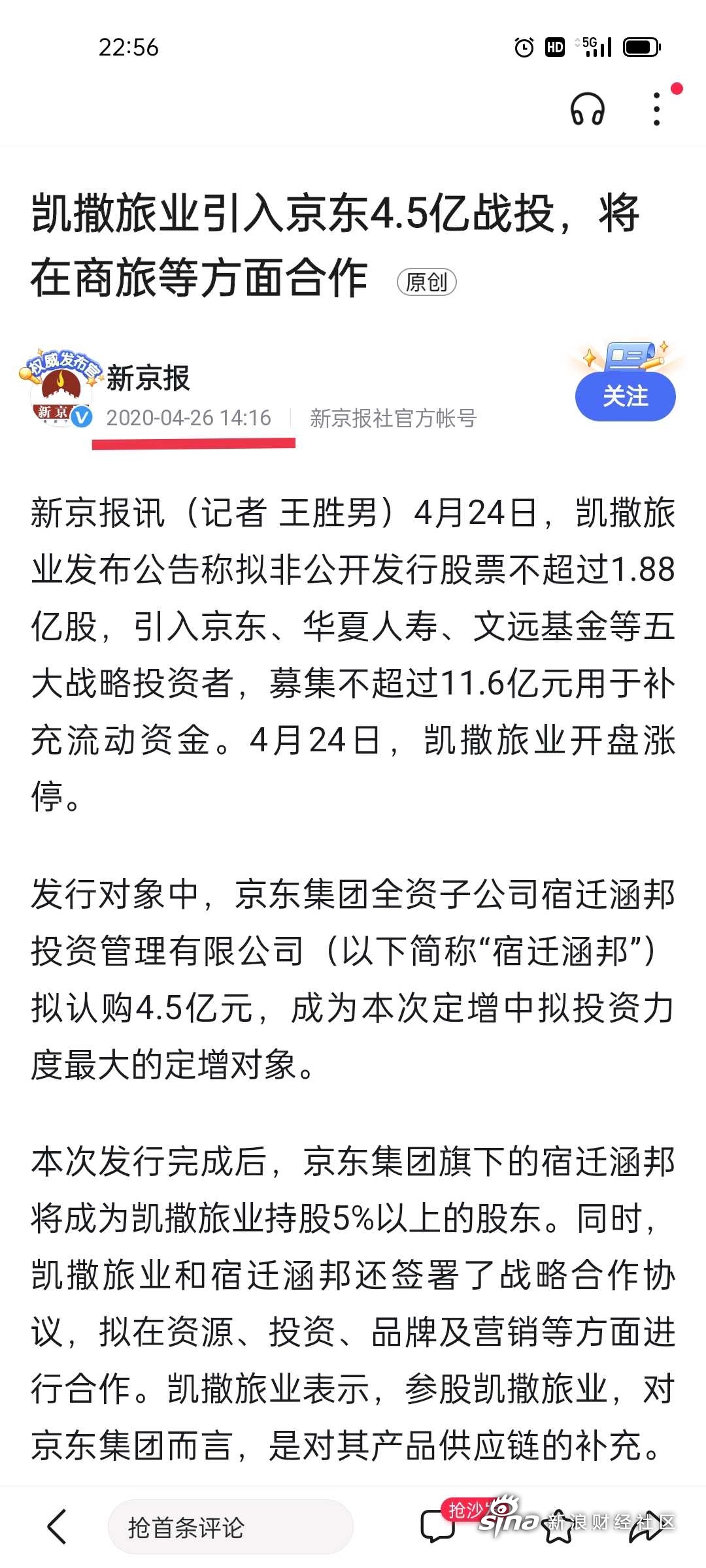The height and width of the screenshot is (1568, 706).
Task: Go back using the bottom left arrow
Action: click(x=58, y=1526)
